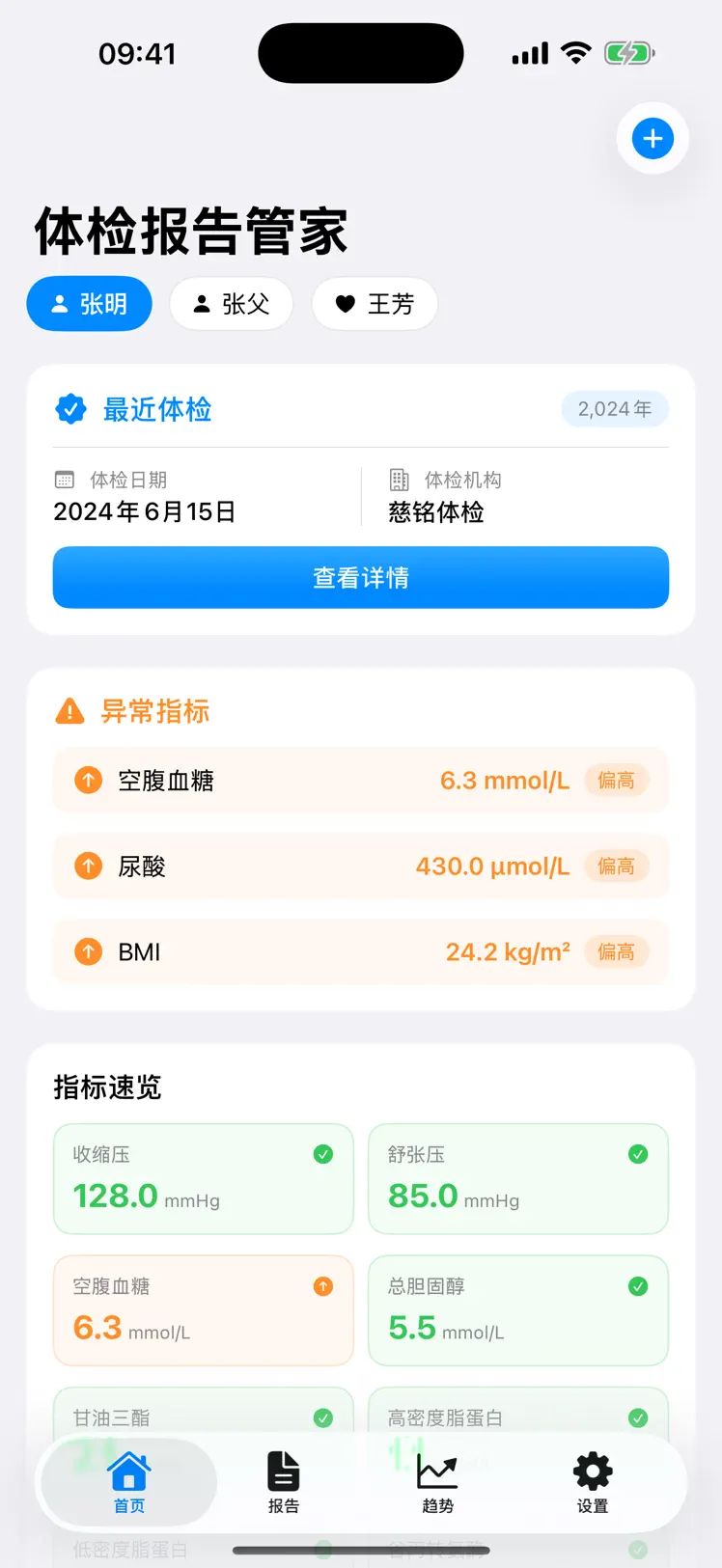Image resolution: width=722 pixels, height=1568 pixels.
Task: Switch to the 王芳 profile
Action: click(x=375, y=303)
